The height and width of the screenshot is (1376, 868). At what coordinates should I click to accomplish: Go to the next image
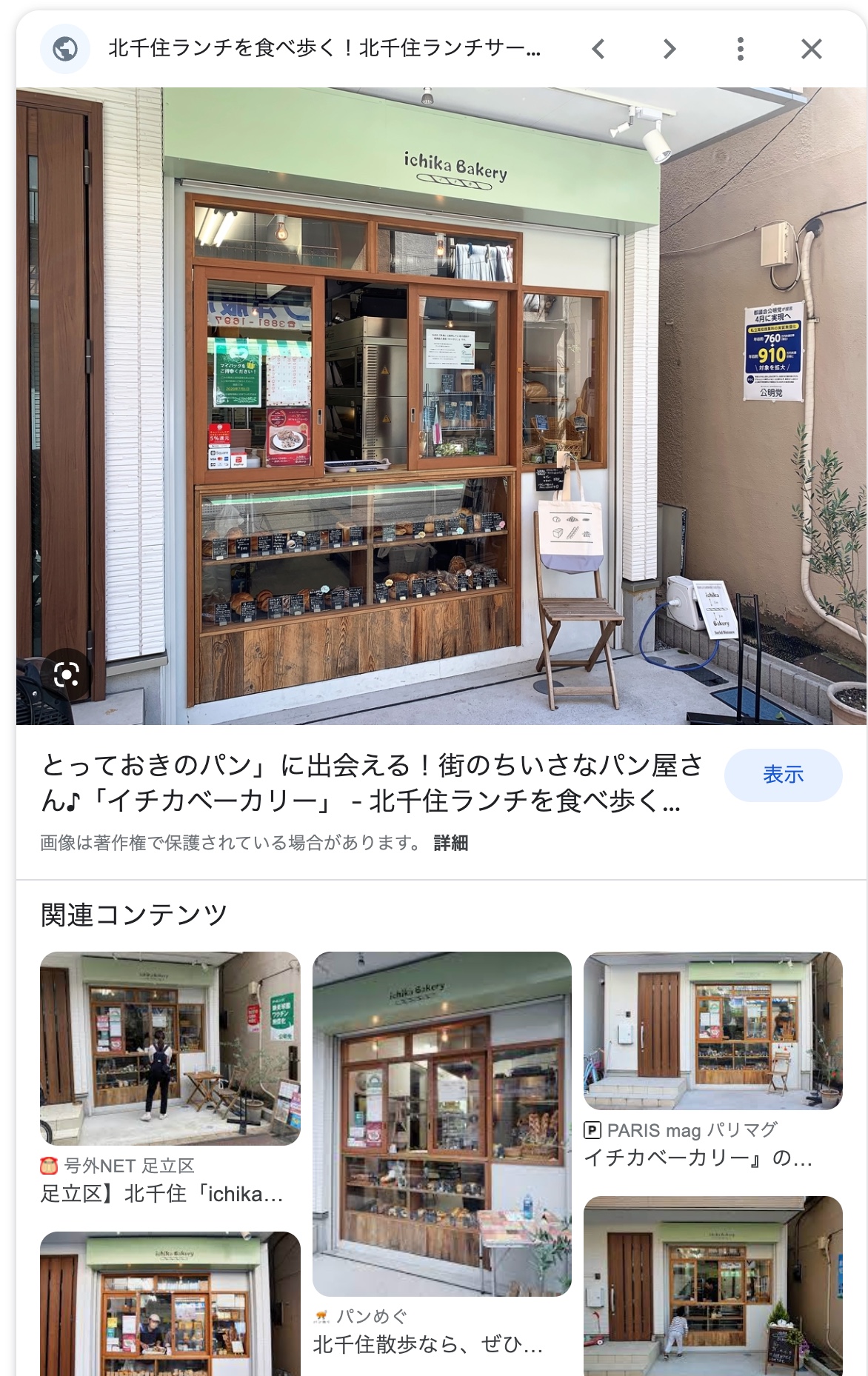pos(669,50)
